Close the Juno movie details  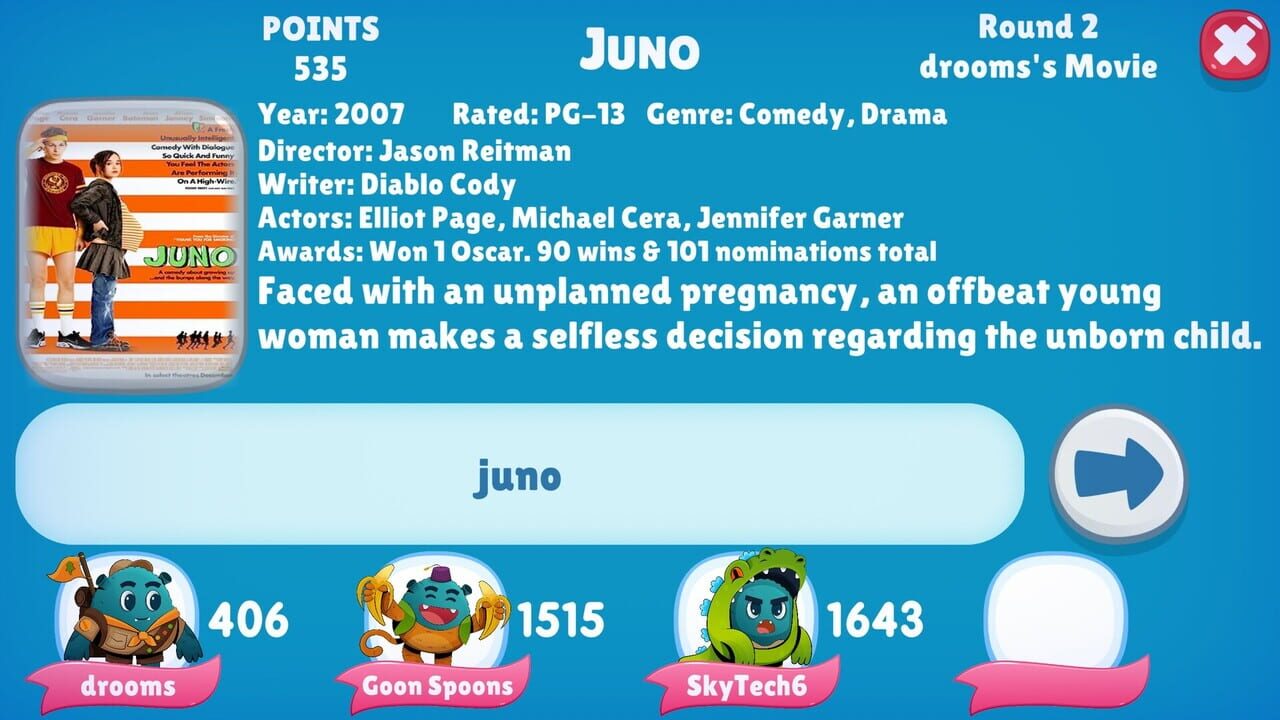point(1236,46)
